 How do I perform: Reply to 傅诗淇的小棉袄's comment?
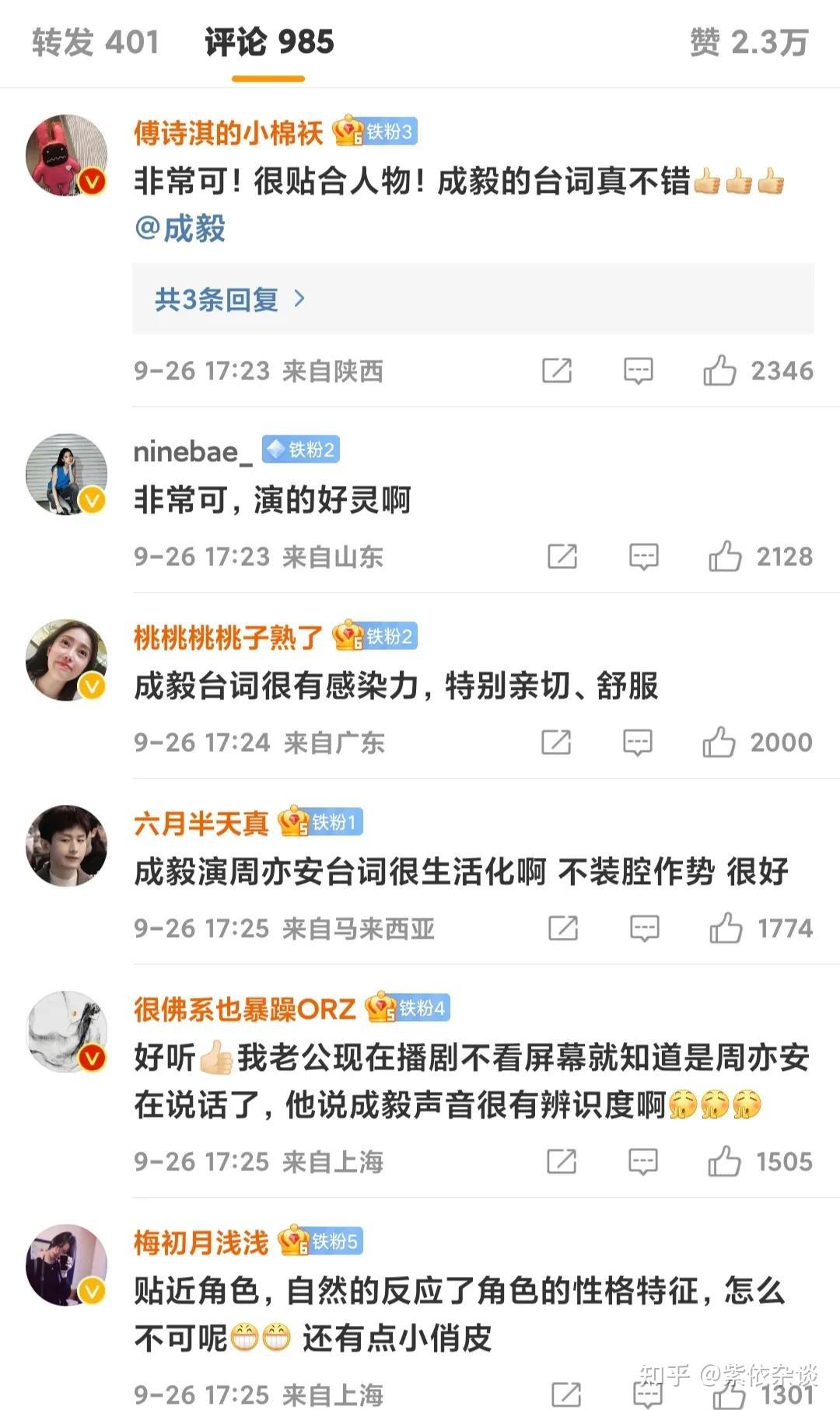tap(638, 371)
